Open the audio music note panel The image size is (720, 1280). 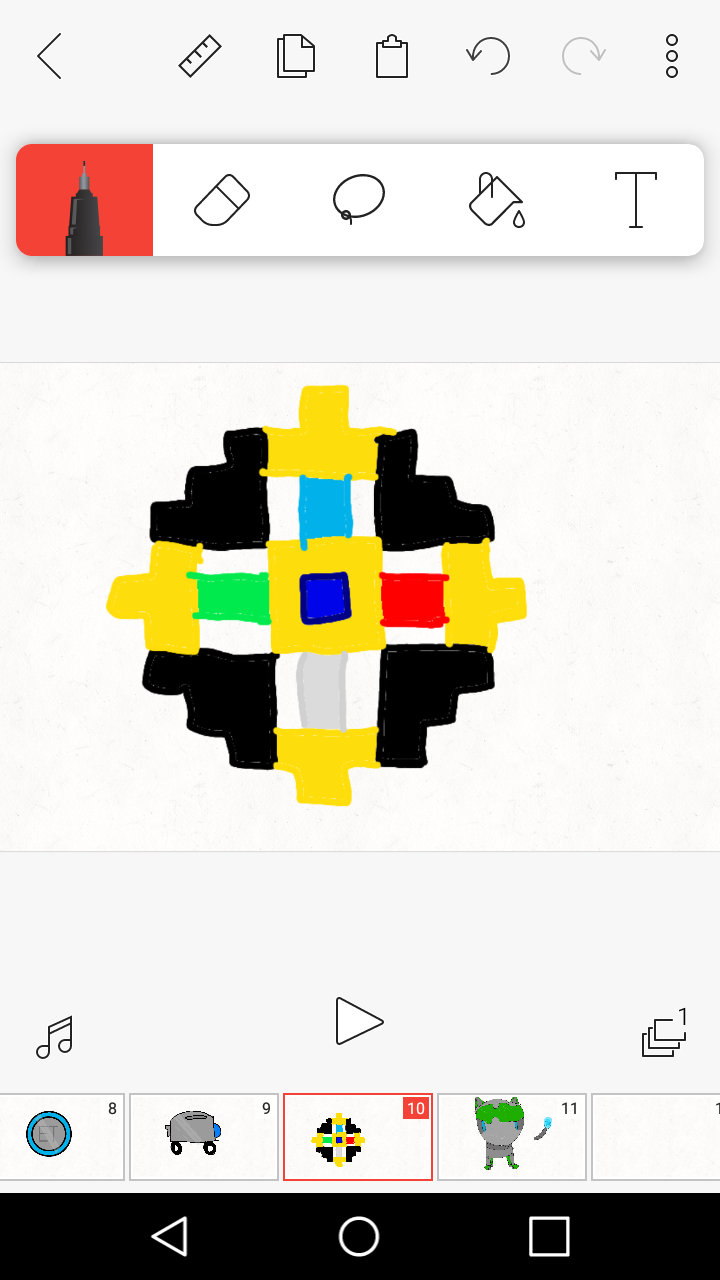(x=55, y=1037)
